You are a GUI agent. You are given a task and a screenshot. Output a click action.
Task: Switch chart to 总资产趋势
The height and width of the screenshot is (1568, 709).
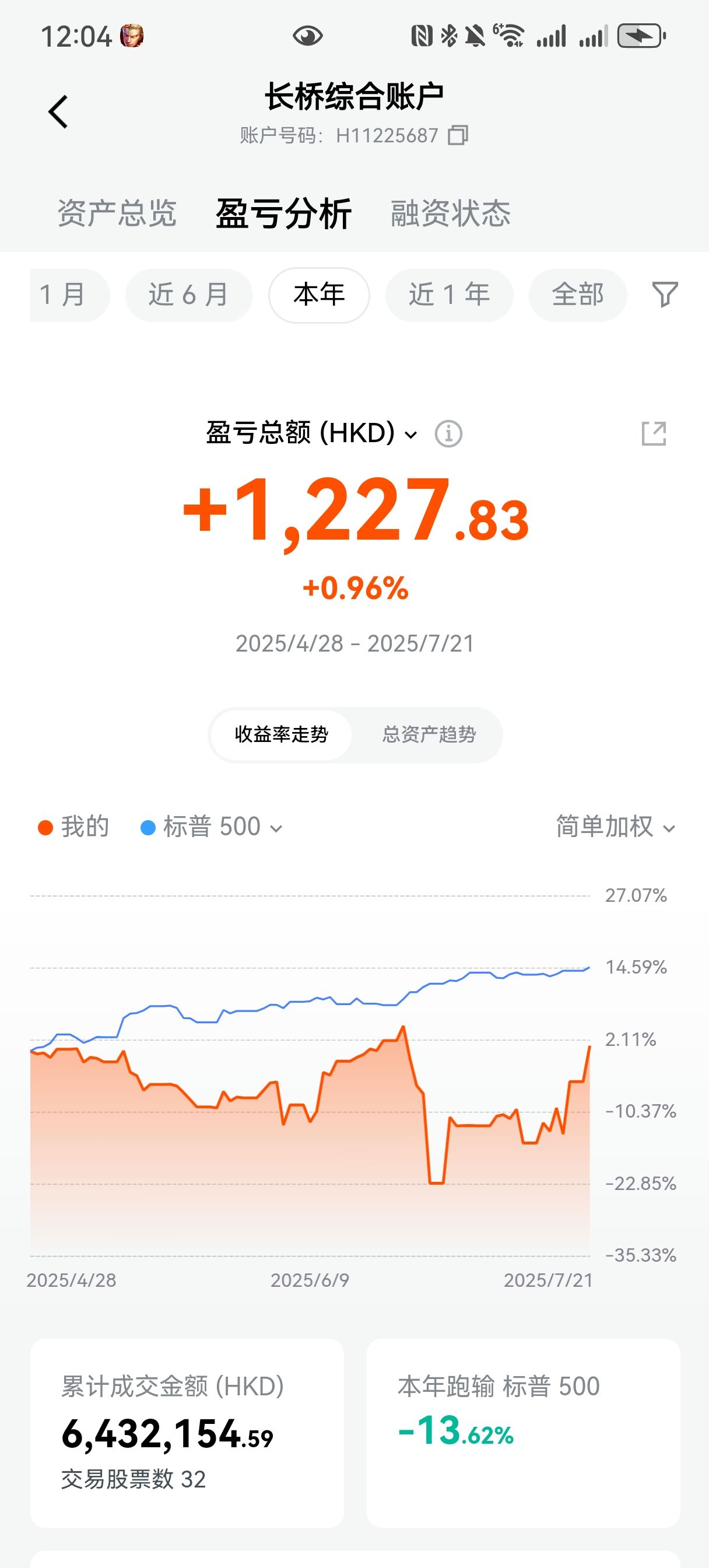coord(429,734)
